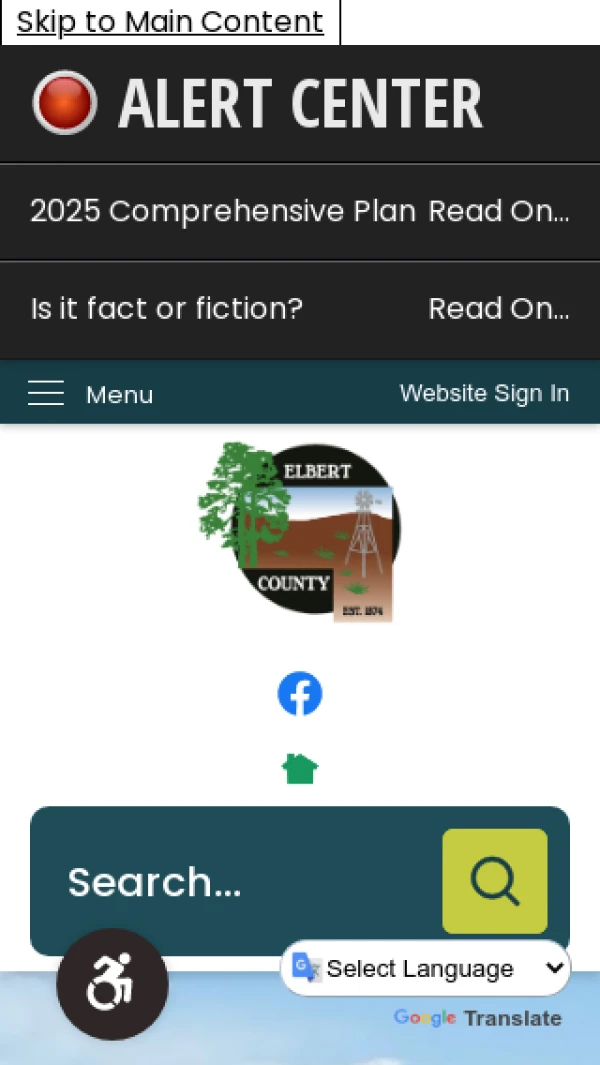The image size is (600, 1065).
Task: Open the accessibility options button
Action: click(x=112, y=984)
